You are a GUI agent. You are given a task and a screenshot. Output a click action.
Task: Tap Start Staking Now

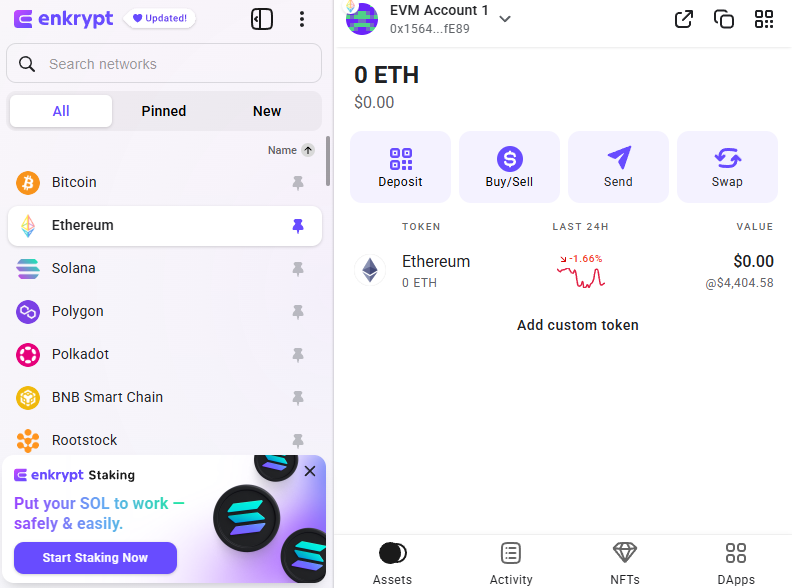95,558
